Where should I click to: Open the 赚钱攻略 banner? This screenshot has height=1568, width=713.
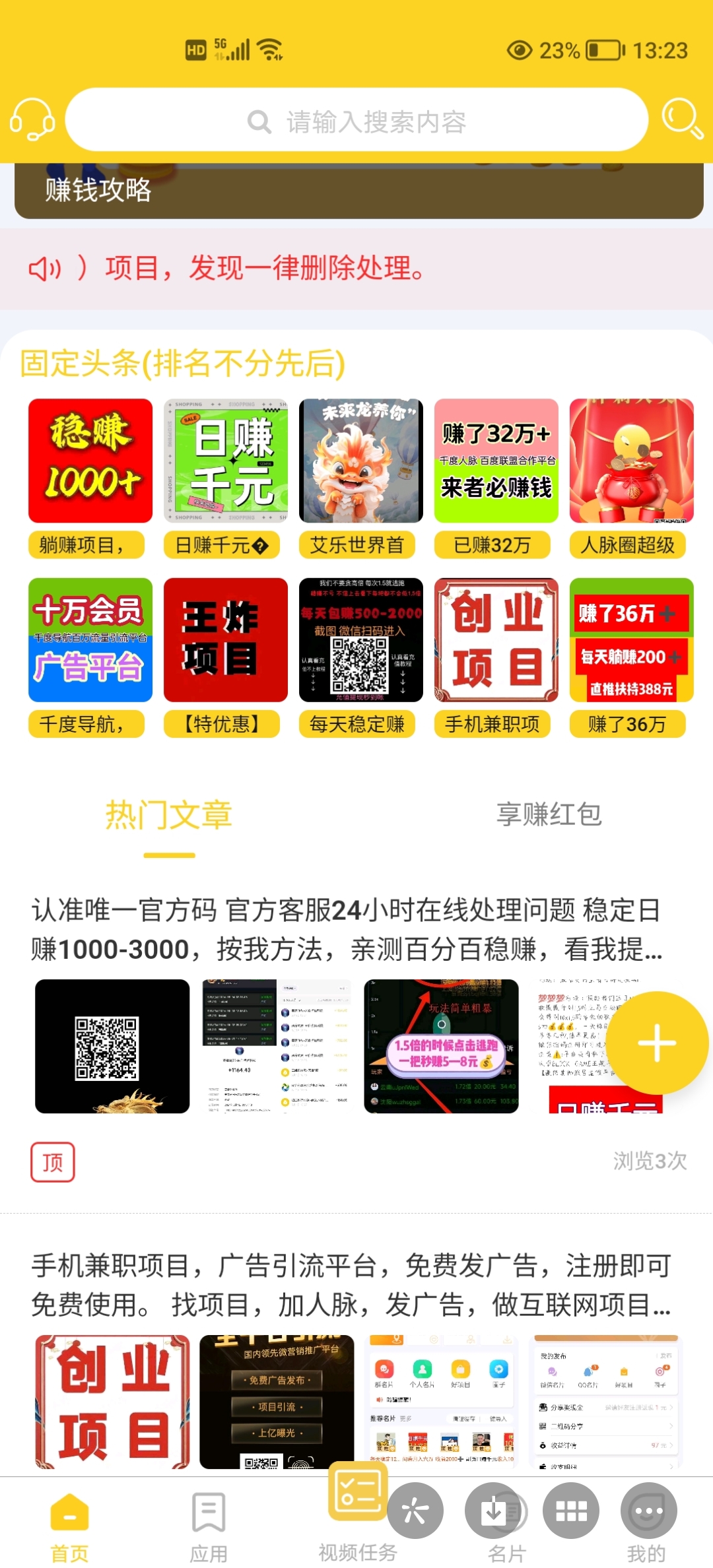(x=358, y=190)
